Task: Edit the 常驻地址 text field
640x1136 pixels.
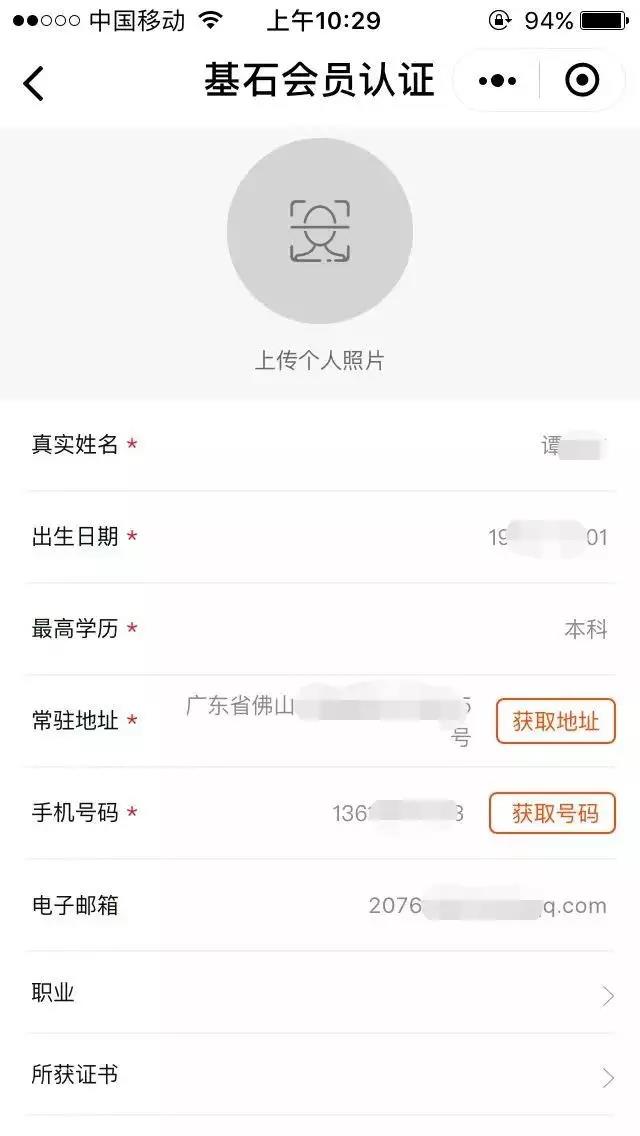Action: pos(329,721)
